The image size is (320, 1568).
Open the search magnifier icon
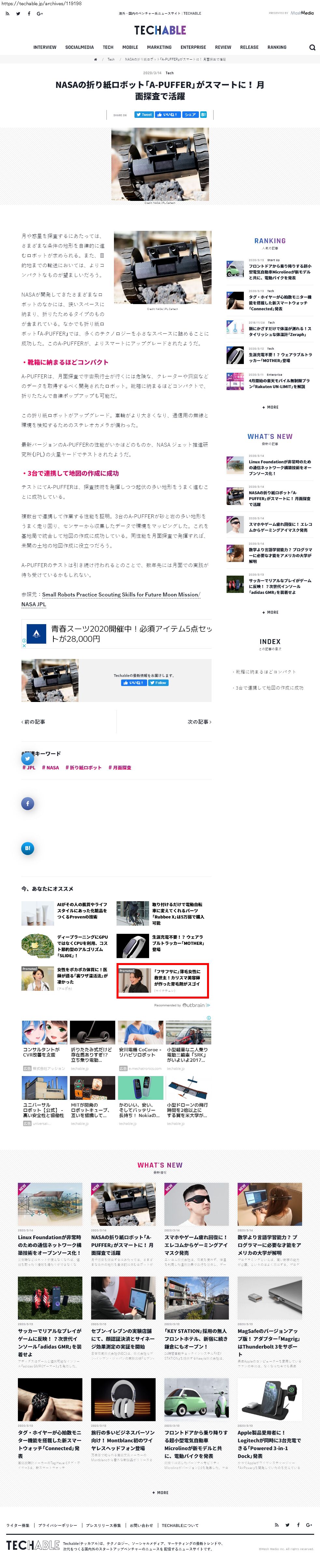pyautogui.click(x=312, y=48)
